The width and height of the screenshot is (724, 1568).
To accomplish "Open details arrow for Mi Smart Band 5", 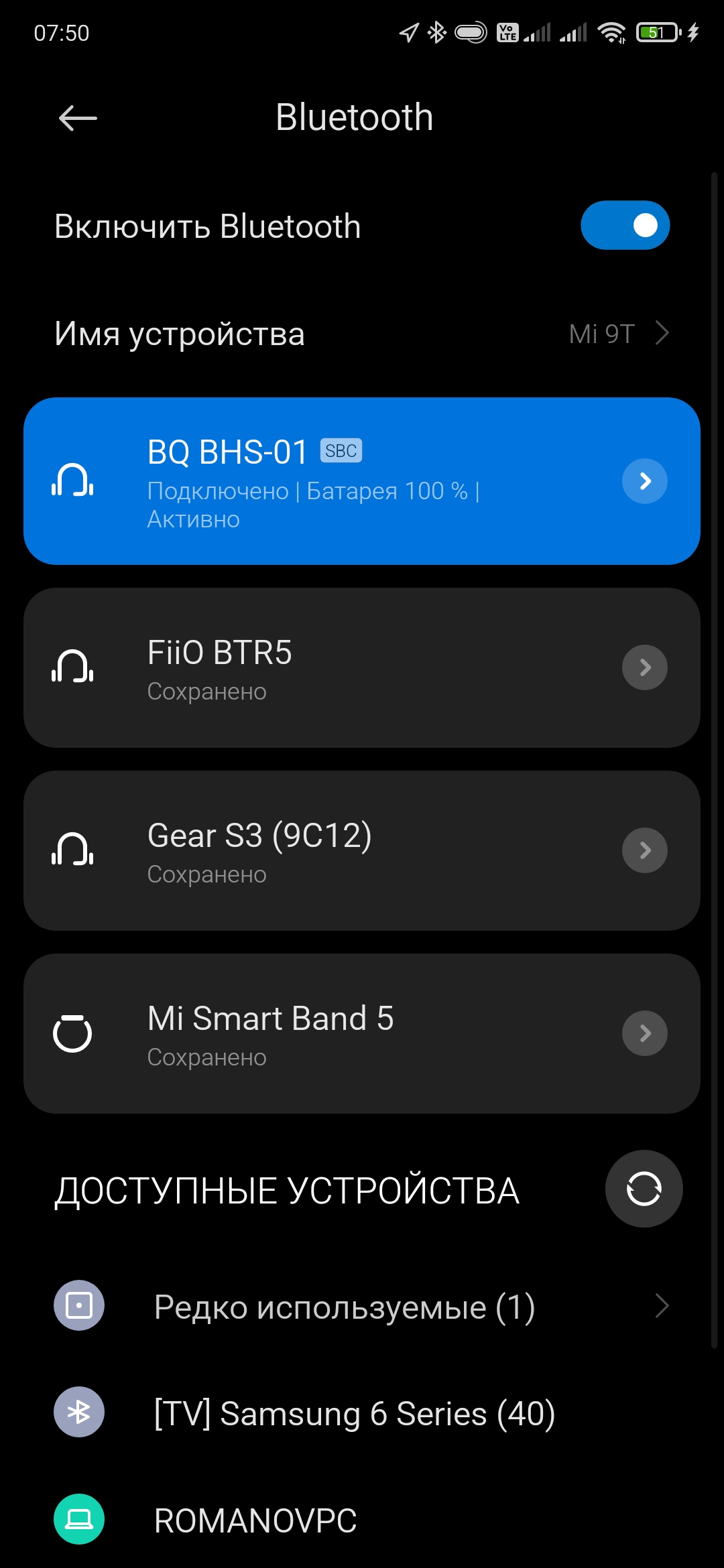I will click(x=645, y=1033).
